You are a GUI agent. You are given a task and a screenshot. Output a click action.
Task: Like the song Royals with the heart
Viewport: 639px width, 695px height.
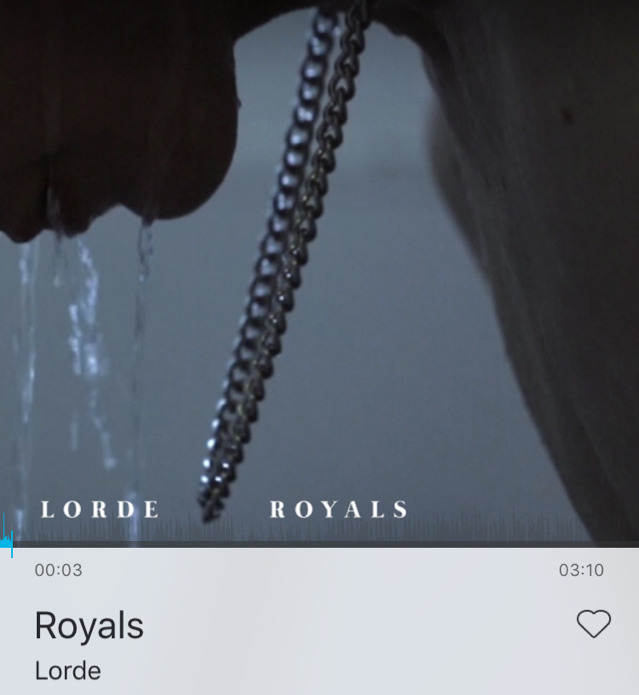[594, 624]
